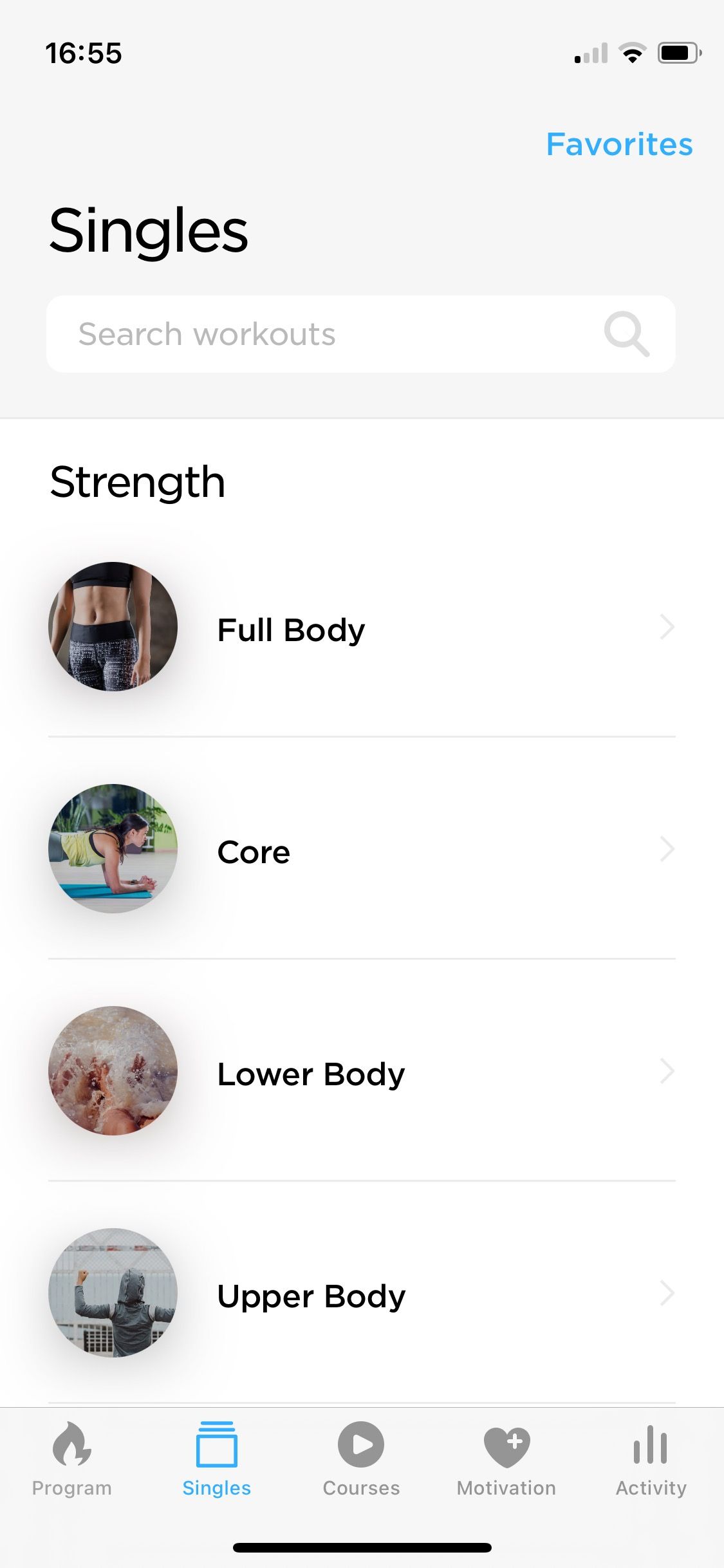Expand the Core category chevron

[x=667, y=850]
